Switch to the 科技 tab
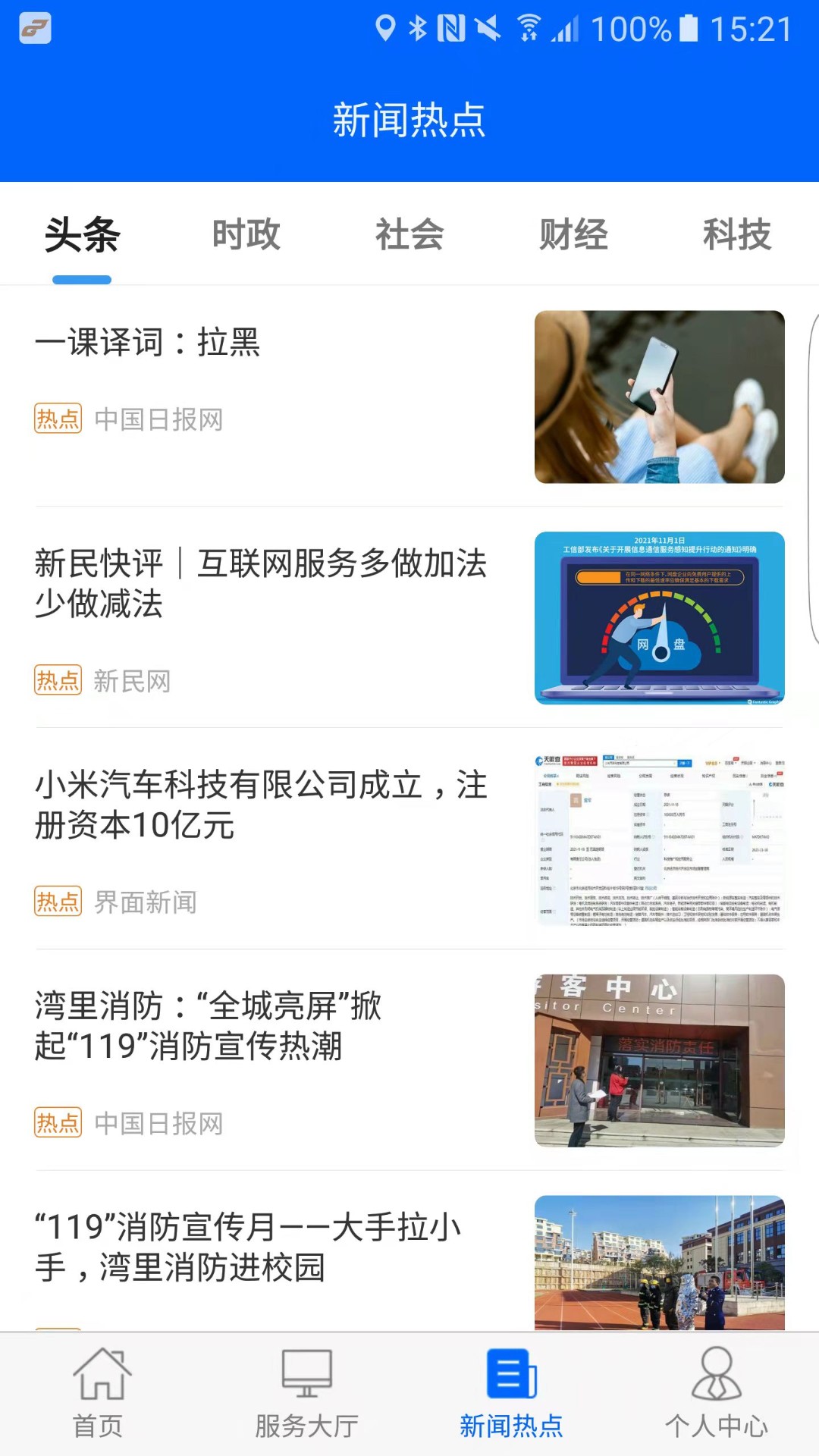The height and width of the screenshot is (1456, 819). (738, 234)
